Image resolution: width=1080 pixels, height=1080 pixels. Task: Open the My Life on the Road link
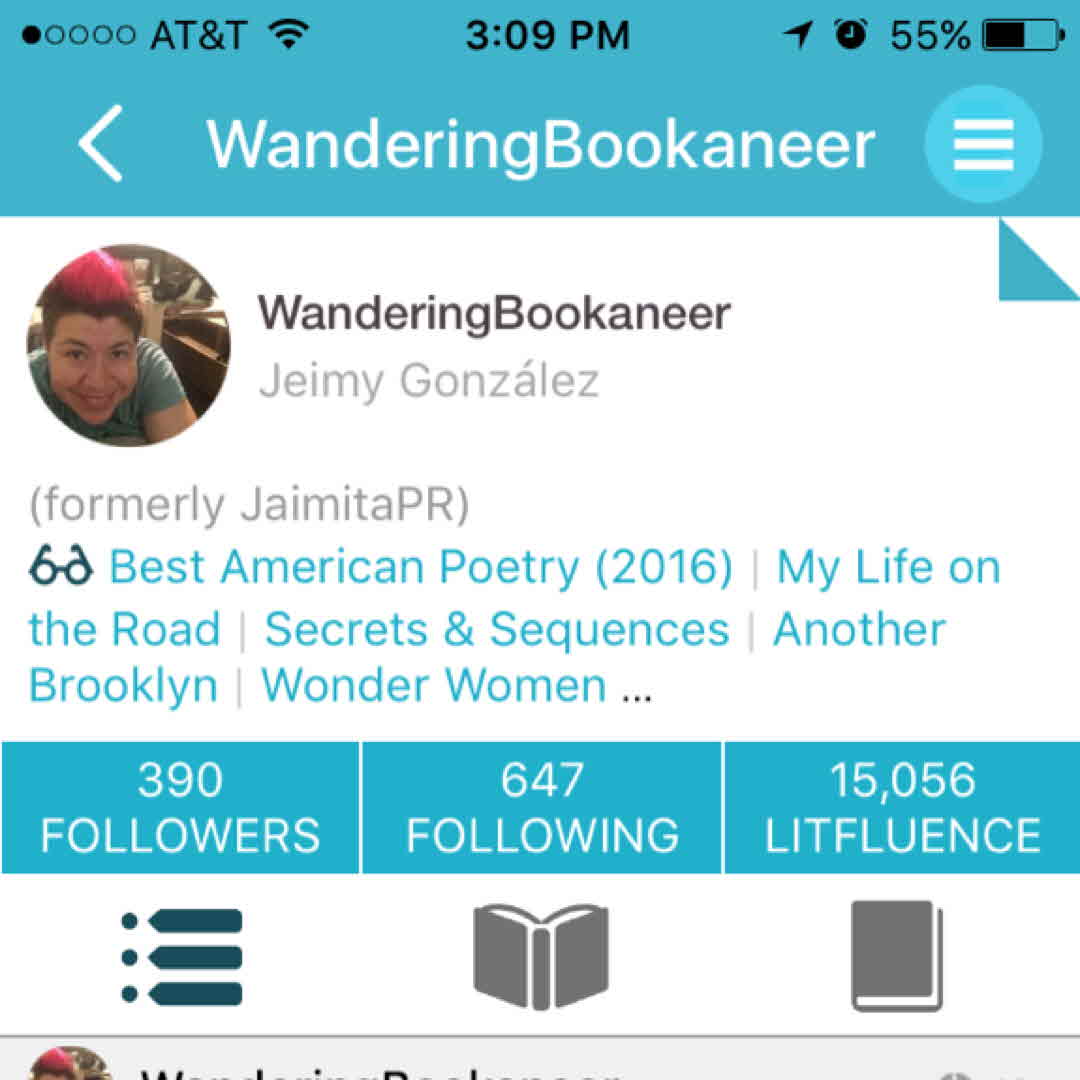pyautogui.click(x=887, y=568)
